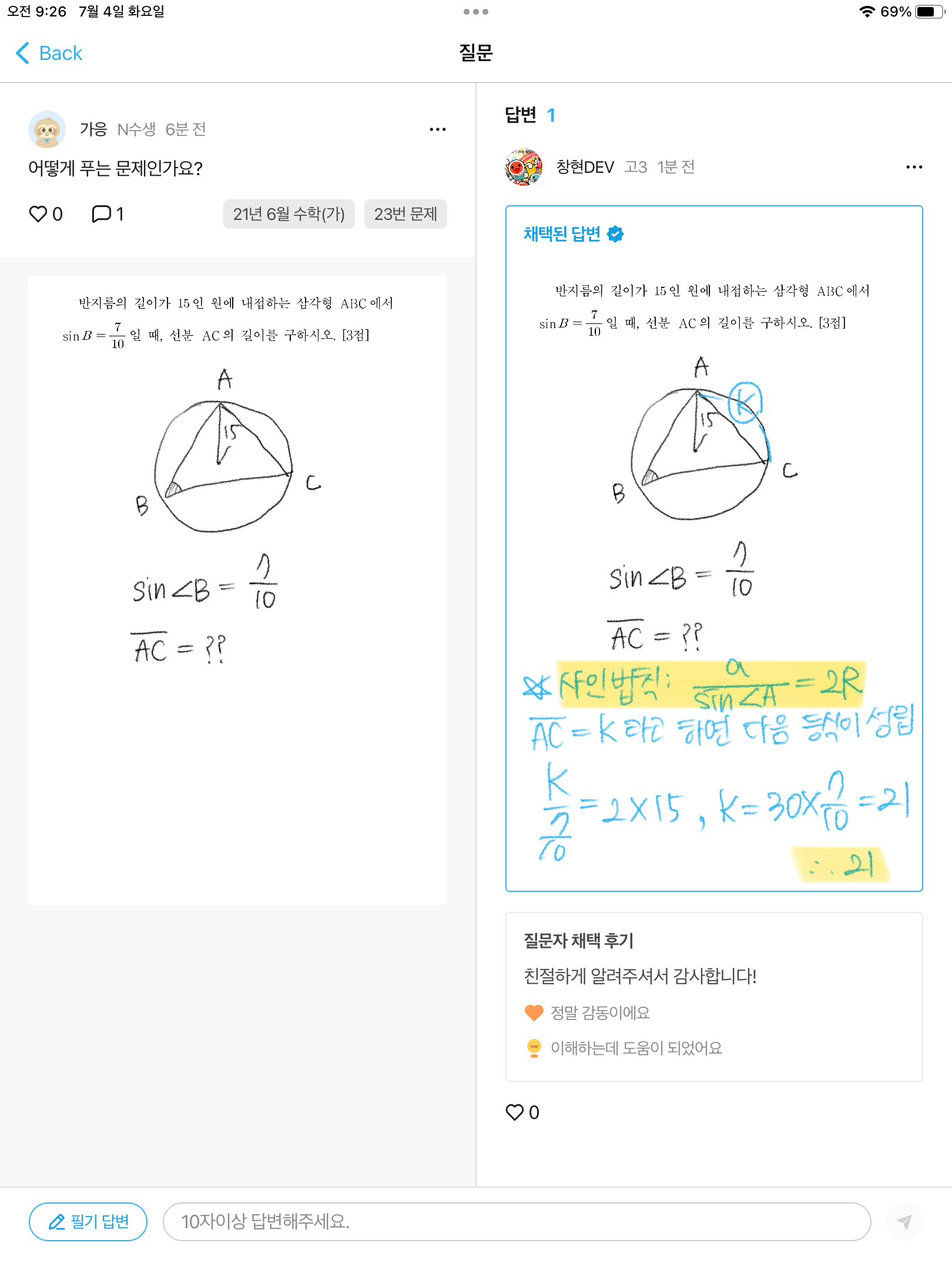
Task: Open overflow menu on 창현DEV's answer
Action: (914, 168)
